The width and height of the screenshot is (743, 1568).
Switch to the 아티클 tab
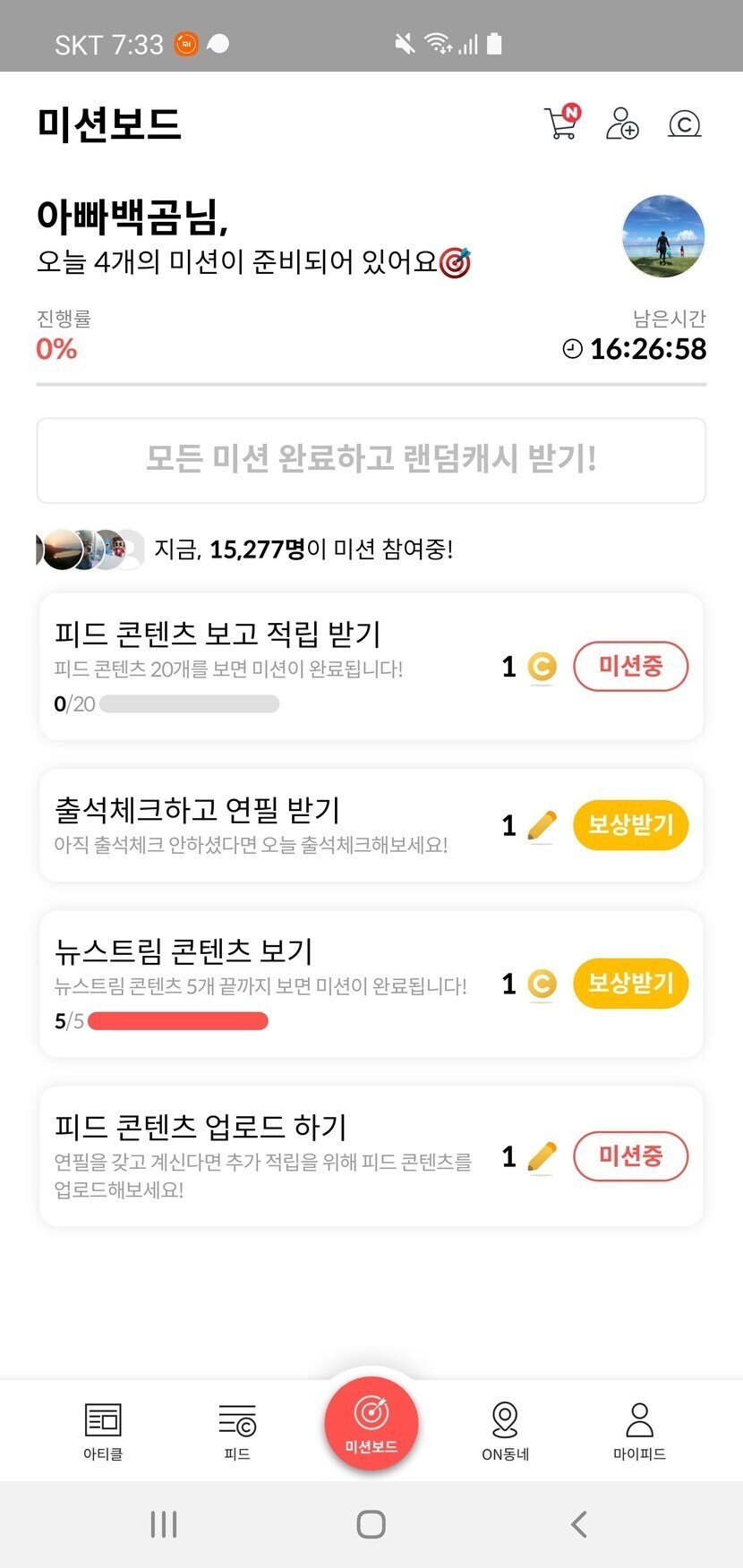tap(103, 1430)
